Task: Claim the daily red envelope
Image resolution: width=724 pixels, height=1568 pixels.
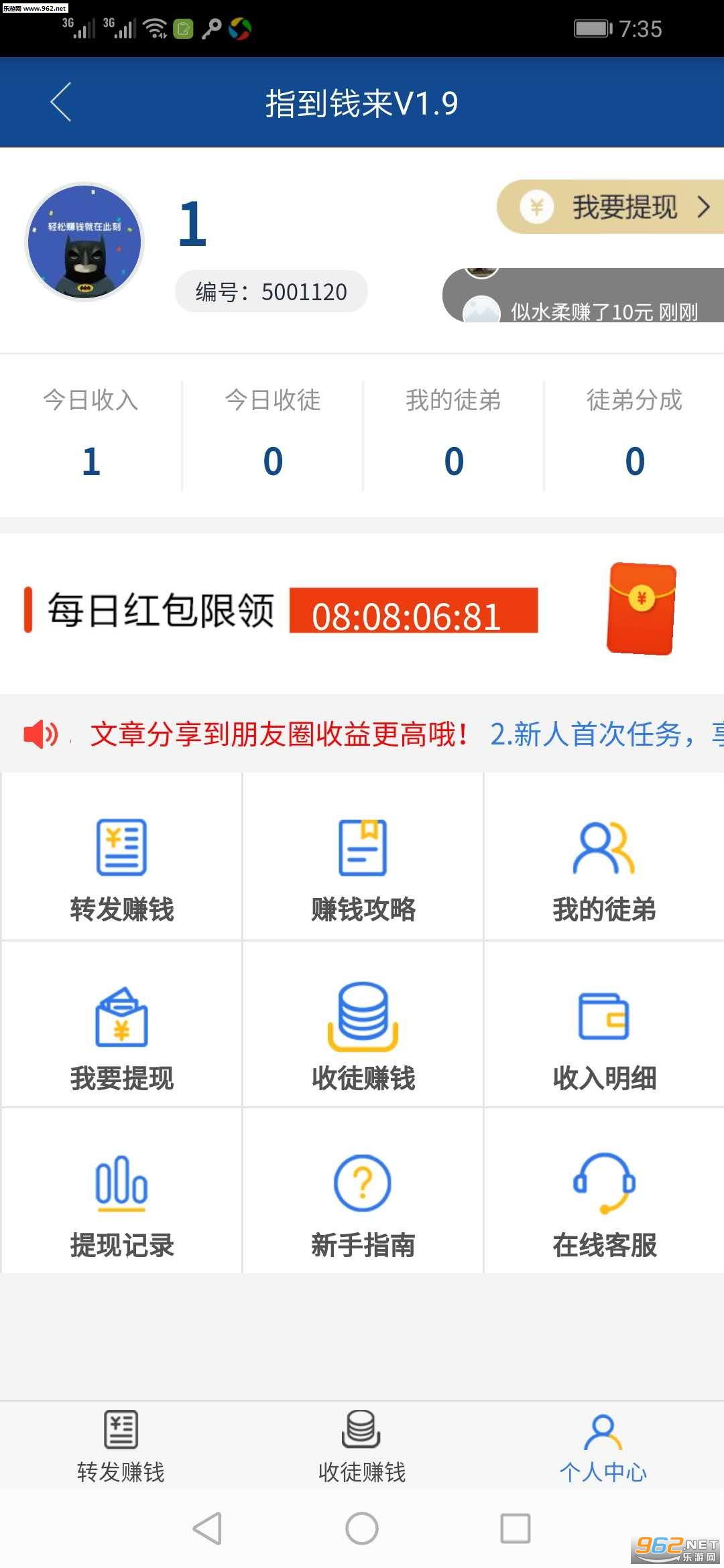Action: pos(641,608)
